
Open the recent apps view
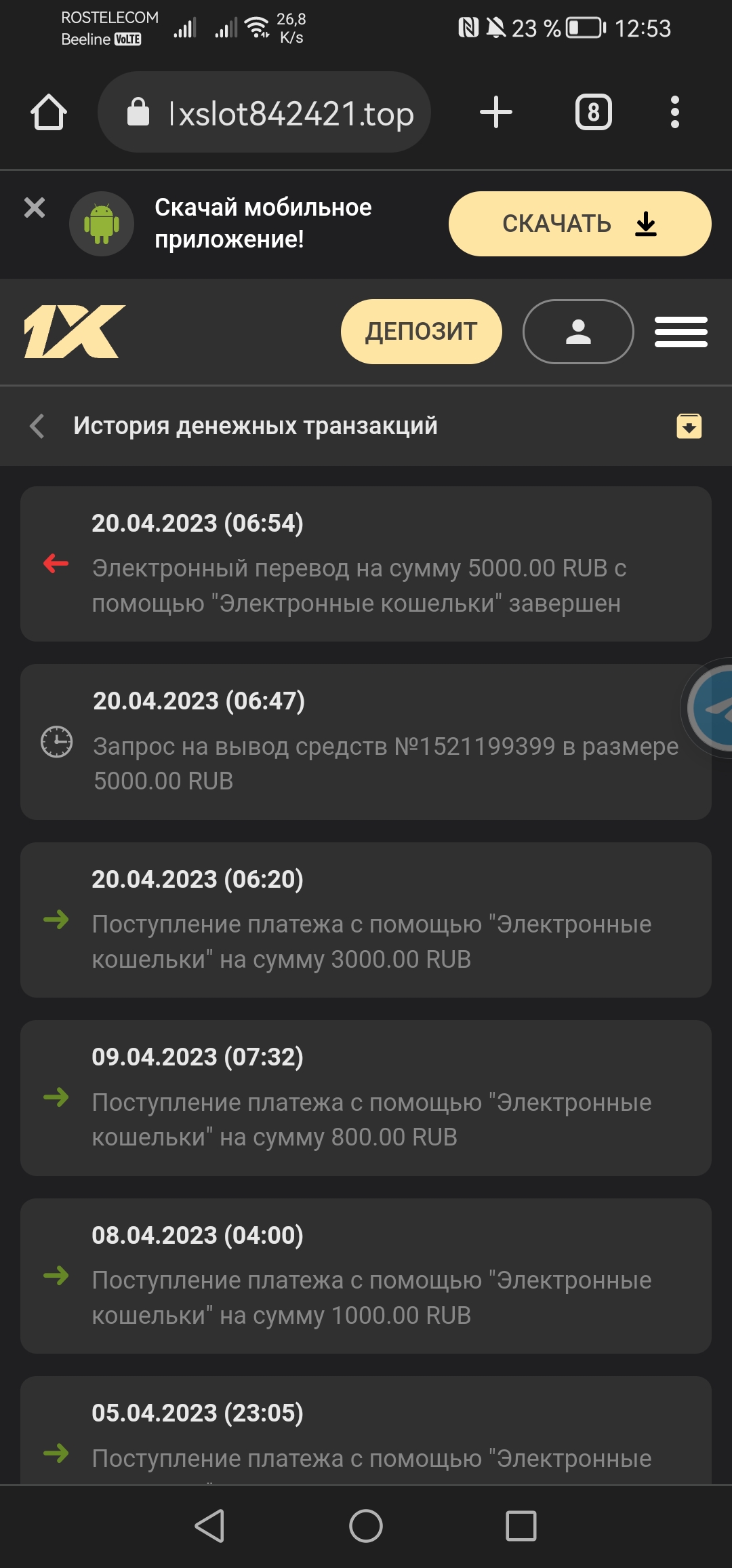tap(521, 1526)
